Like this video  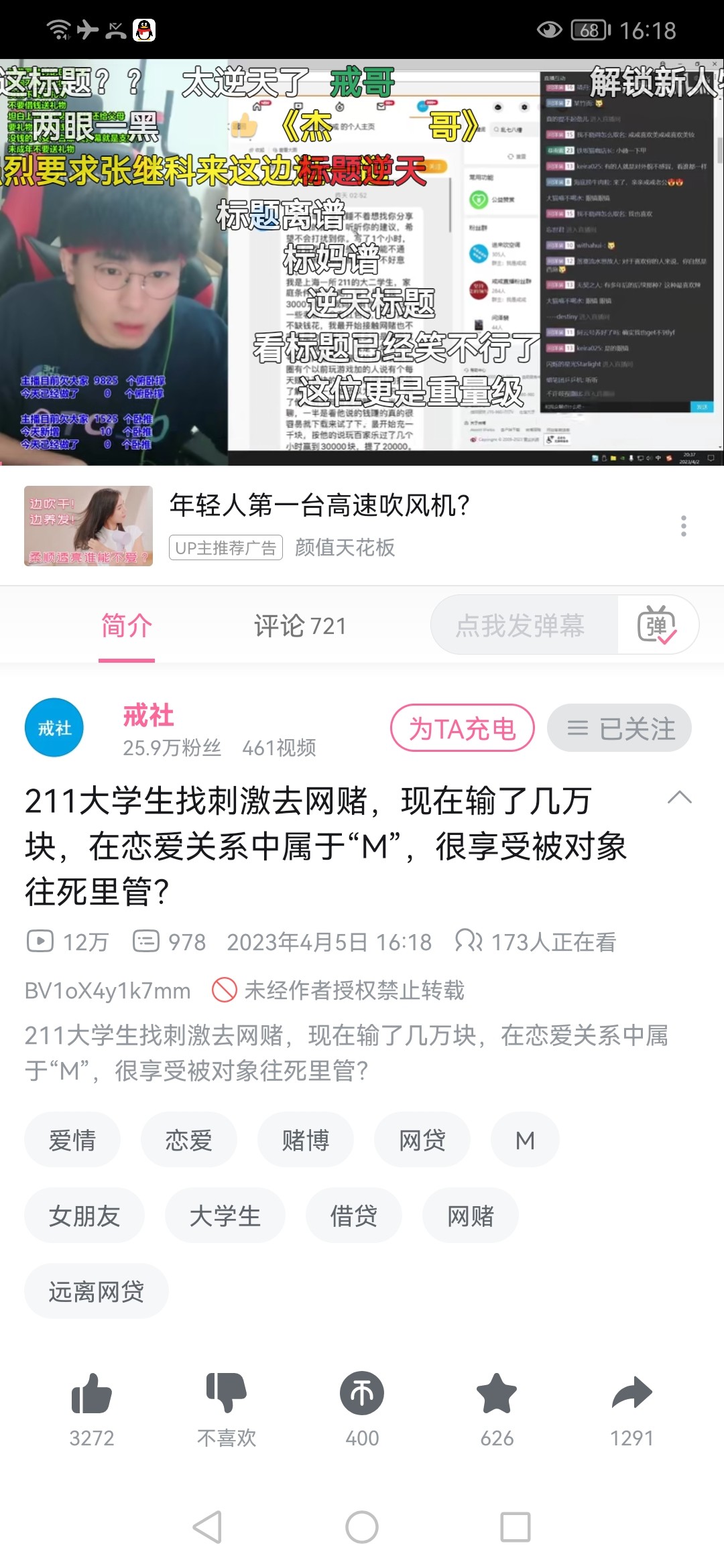pos(92,1394)
